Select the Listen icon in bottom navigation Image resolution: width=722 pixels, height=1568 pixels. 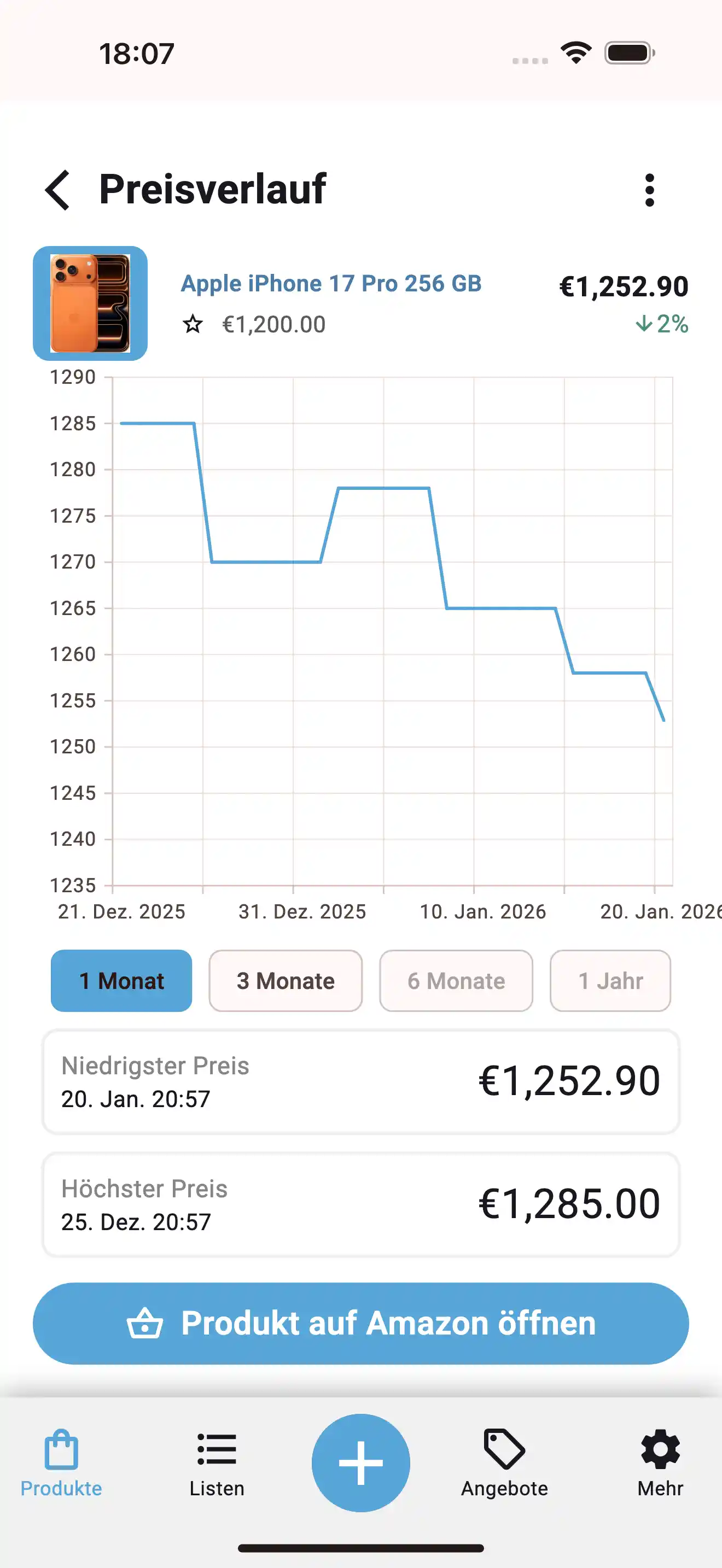(216, 1450)
